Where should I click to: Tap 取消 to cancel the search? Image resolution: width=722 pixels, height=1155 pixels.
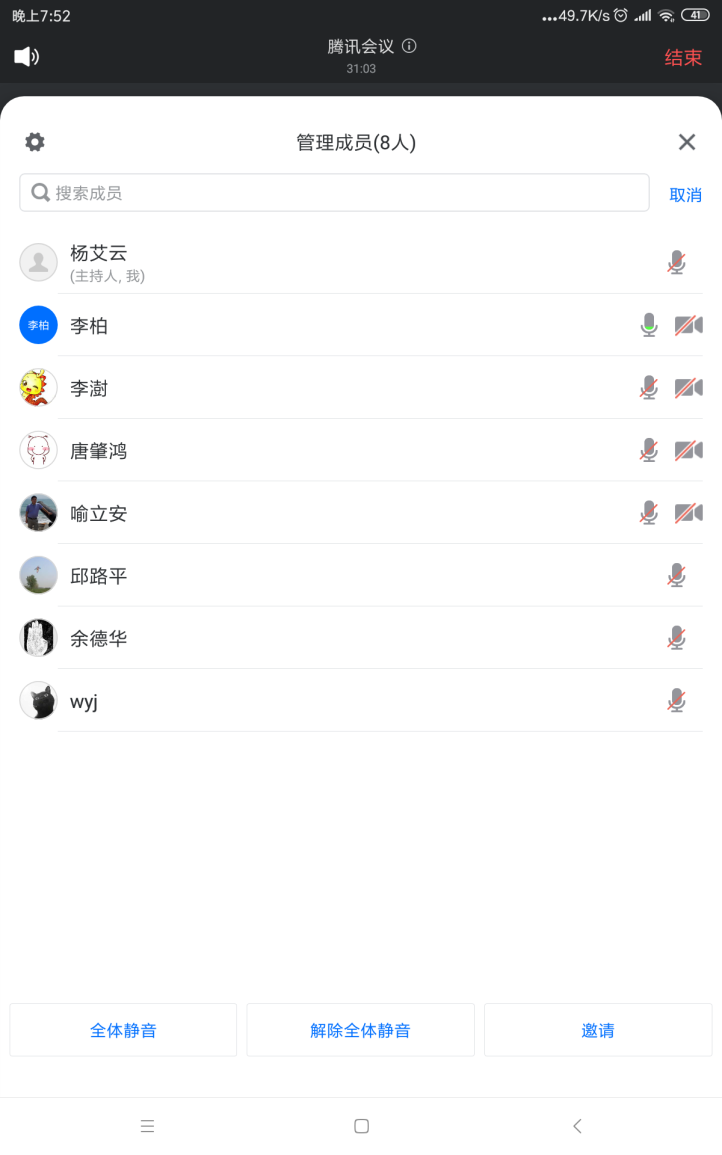[685, 195]
